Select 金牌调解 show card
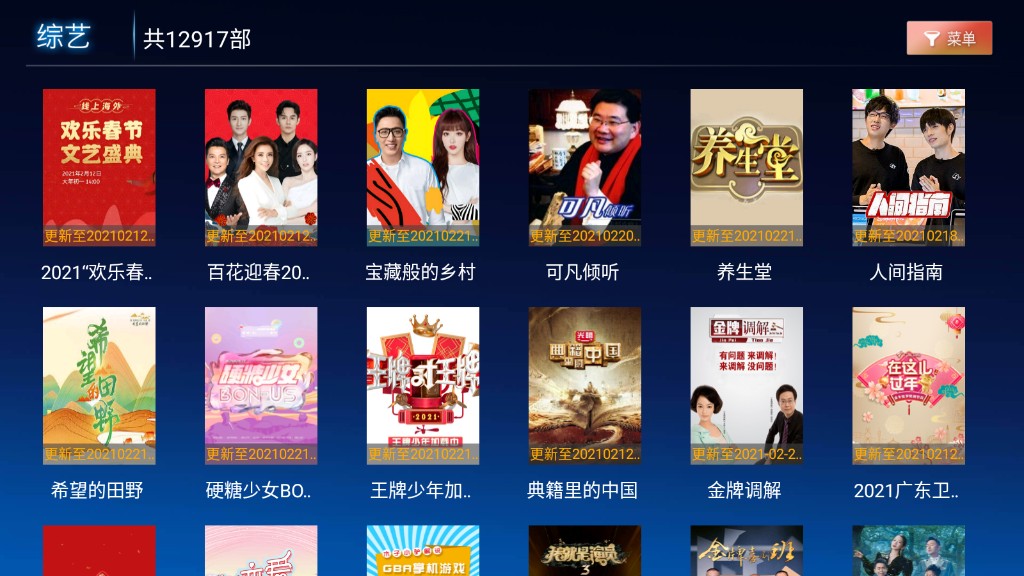The height and width of the screenshot is (576, 1024). tap(746, 386)
